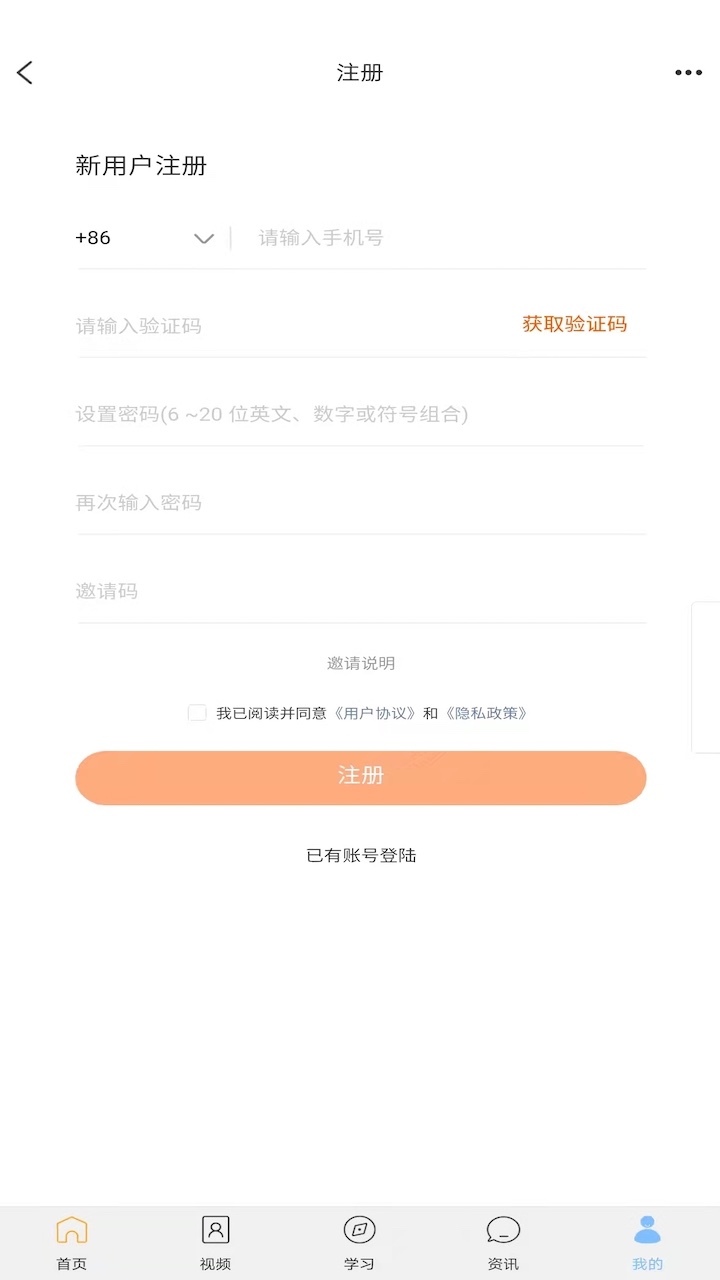The width and height of the screenshot is (720, 1280).
Task: Tap 获取验证码 to request a code
Action: (x=575, y=324)
